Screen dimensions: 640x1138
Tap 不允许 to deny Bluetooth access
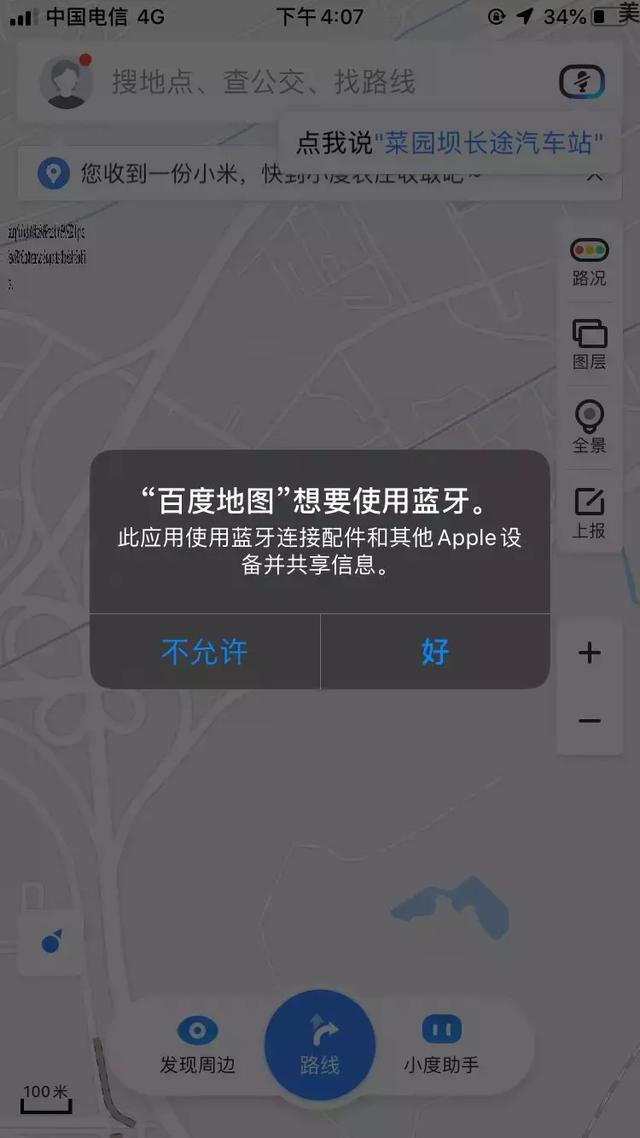point(204,652)
